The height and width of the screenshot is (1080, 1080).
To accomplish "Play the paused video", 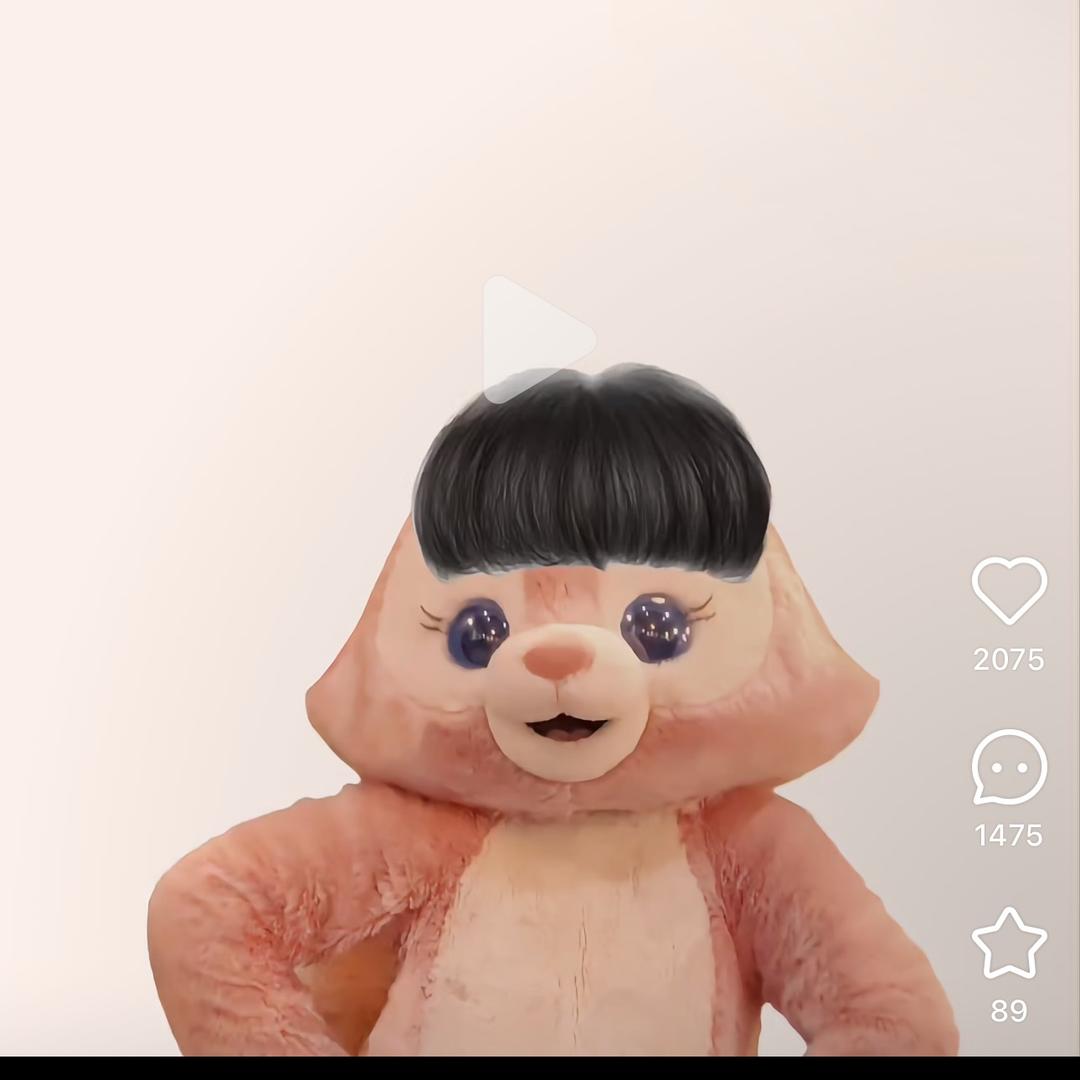I will (537, 339).
